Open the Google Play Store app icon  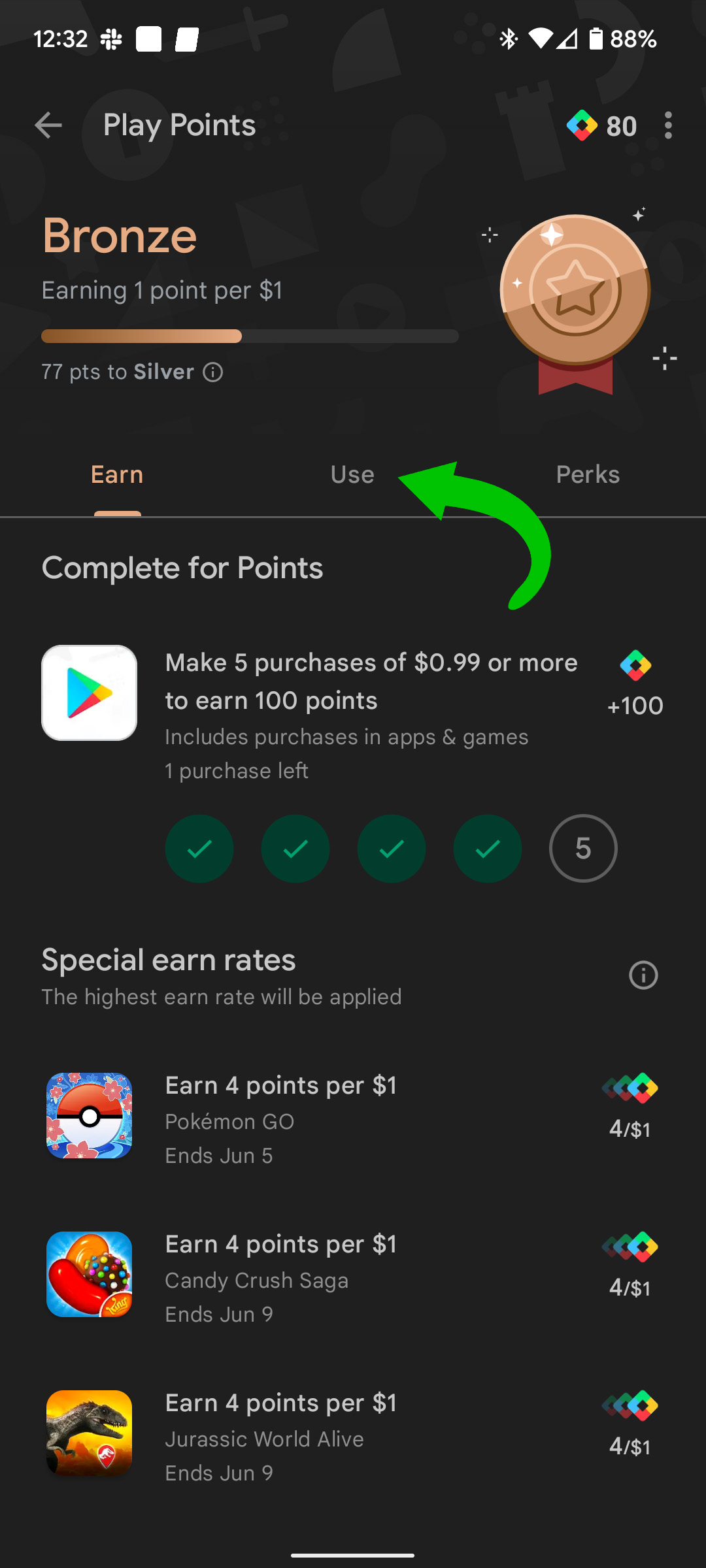89,692
